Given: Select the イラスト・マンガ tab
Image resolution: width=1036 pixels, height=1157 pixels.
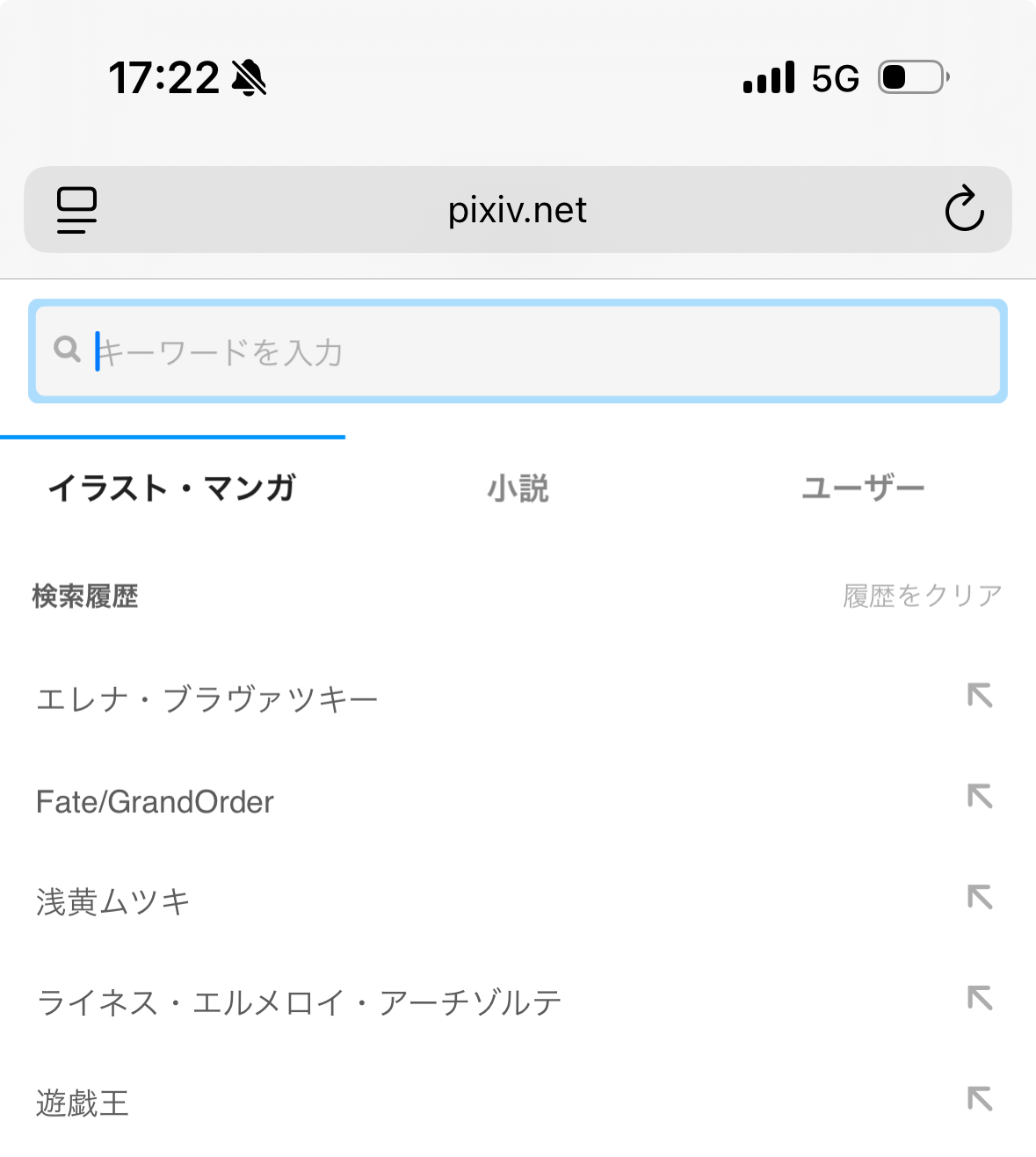Looking at the screenshot, I should [172, 488].
